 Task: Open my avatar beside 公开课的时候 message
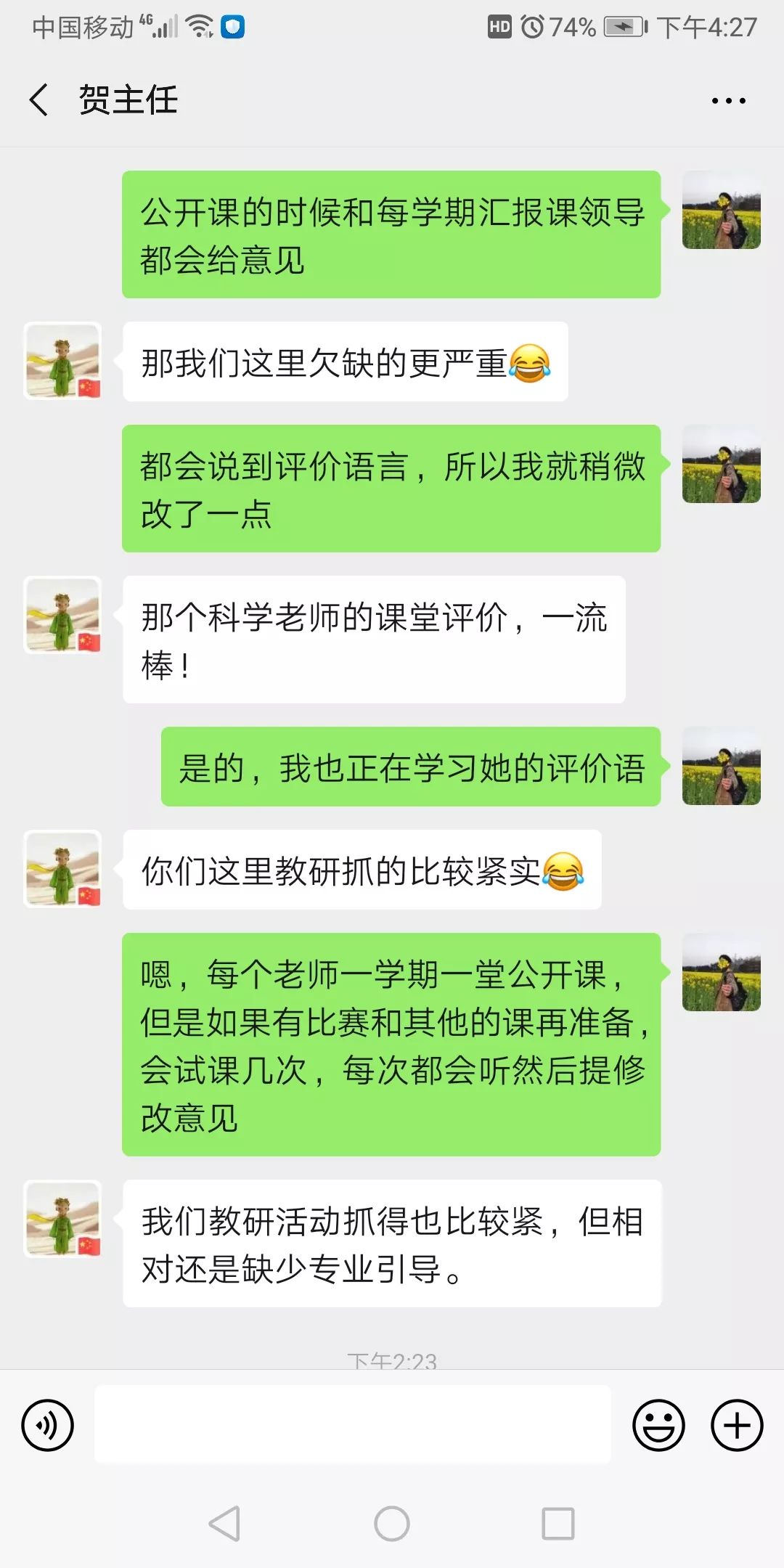[x=721, y=211]
